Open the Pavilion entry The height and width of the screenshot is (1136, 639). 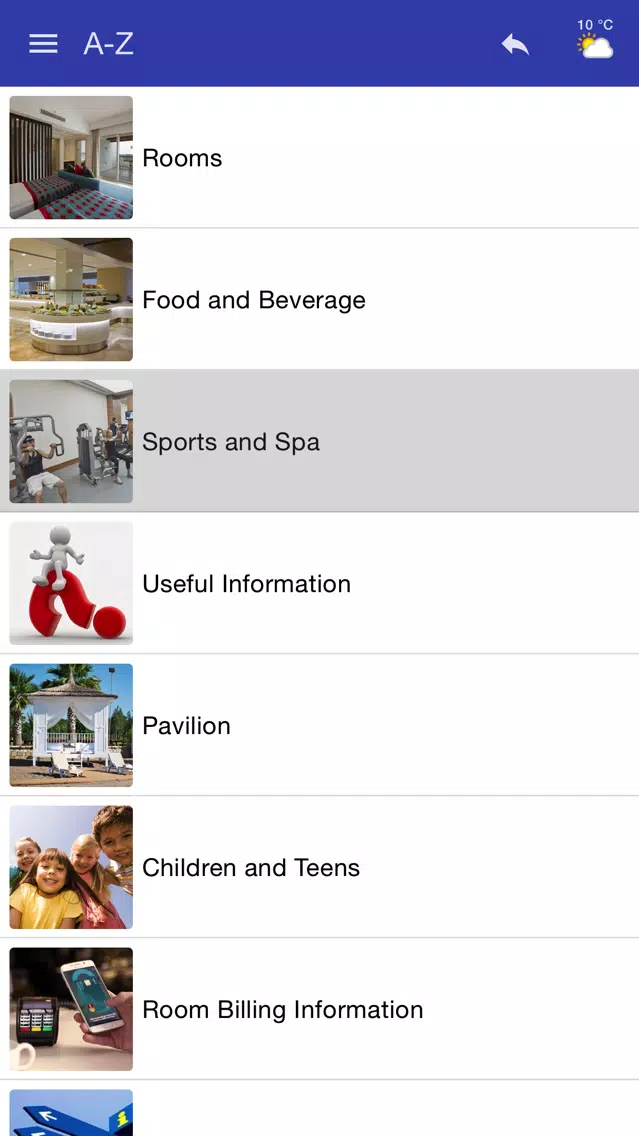[320, 725]
